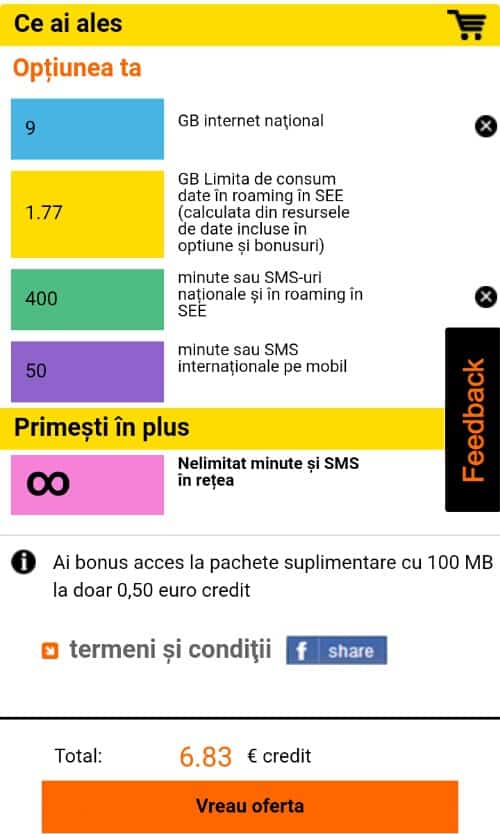Remove the 9 GB internet național option
Image resolution: width=500 pixels, height=834 pixels.
[486, 127]
